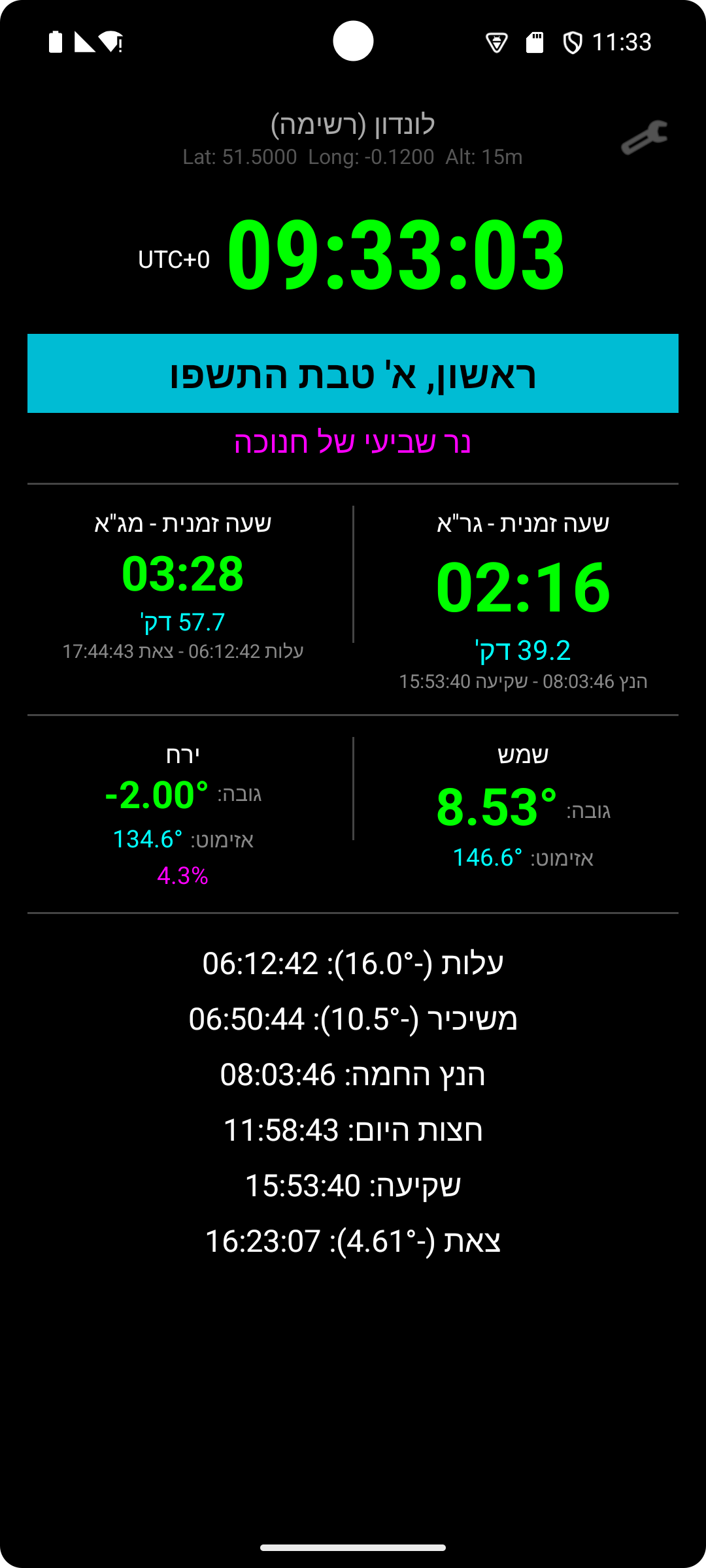Click the pink נר שביעי של חנוכה text

[x=353, y=443]
